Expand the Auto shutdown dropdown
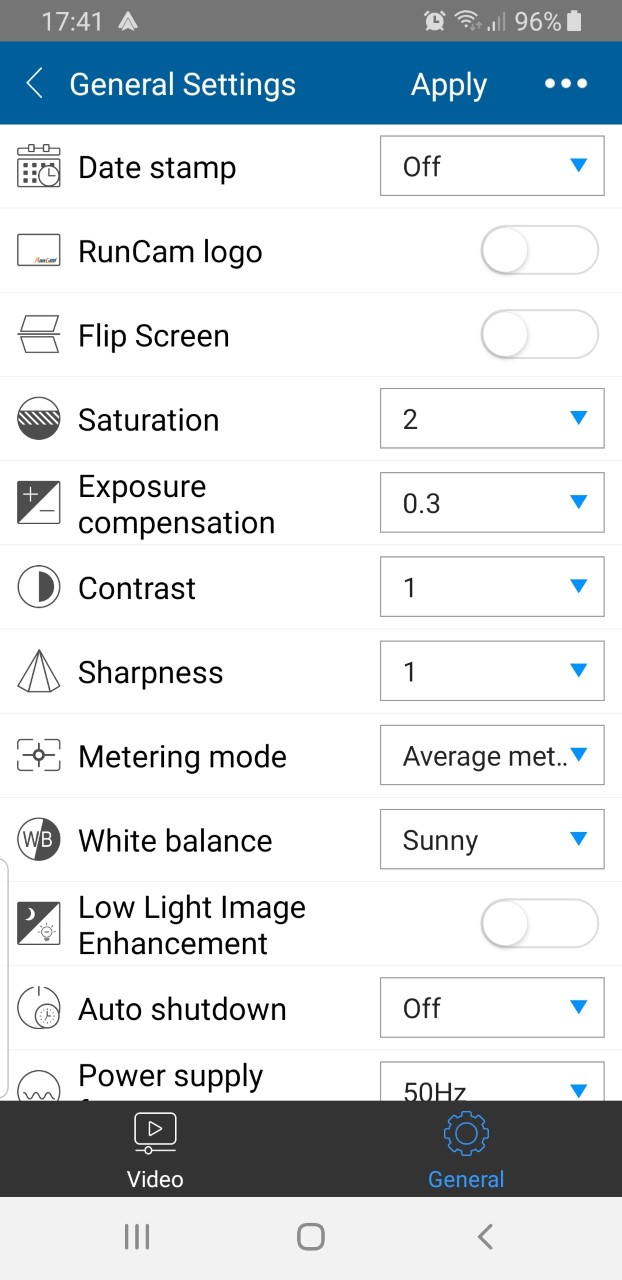 [x=492, y=1007]
